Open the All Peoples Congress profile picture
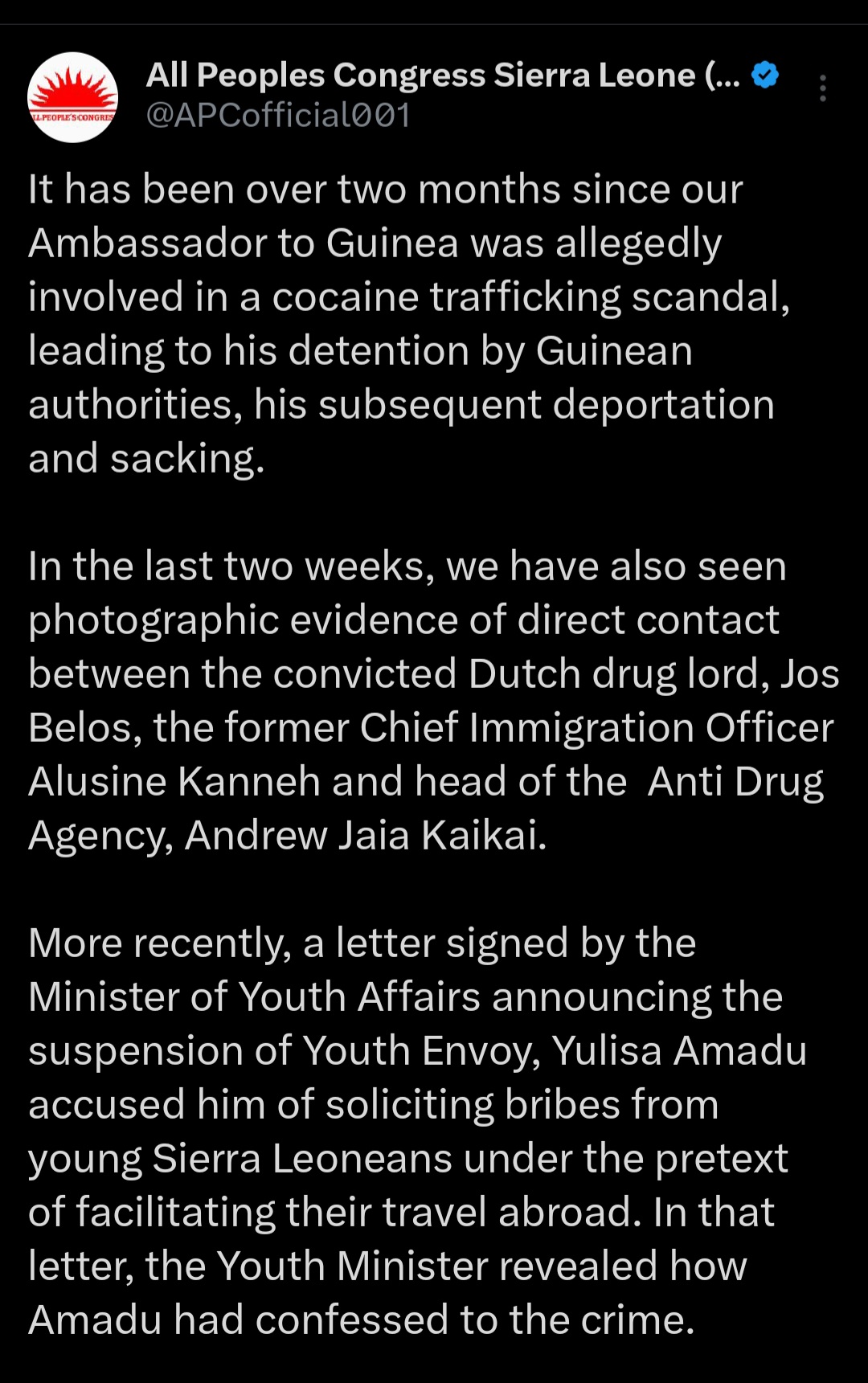The height and width of the screenshot is (1383, 868). [73, 97]
